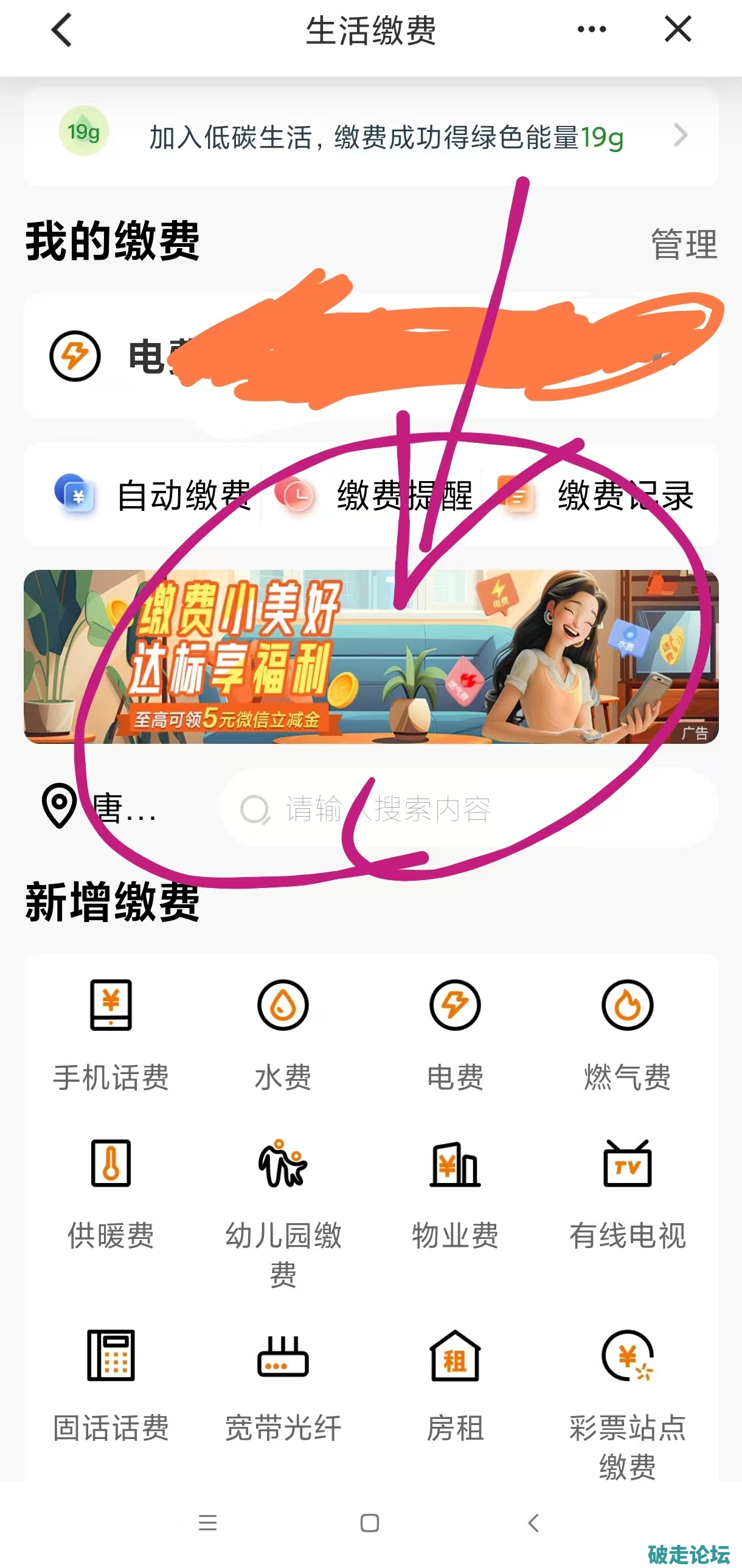The width and height of the screenshot is (742, 1568).
Task: Go back using the top-left arrow
Action: point(61,30)
